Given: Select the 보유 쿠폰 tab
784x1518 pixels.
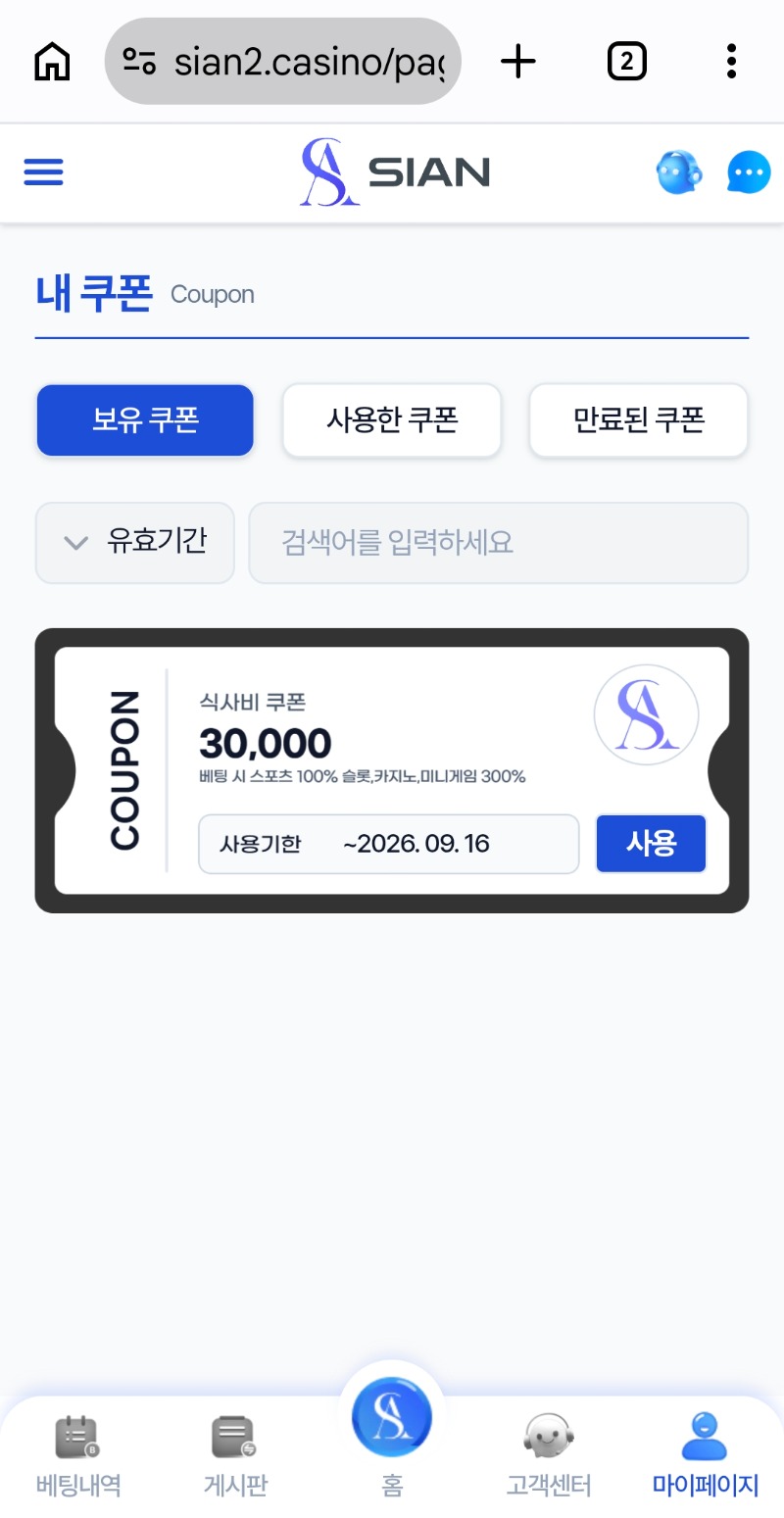Looking at the screenshot, I should coord(145,420).
